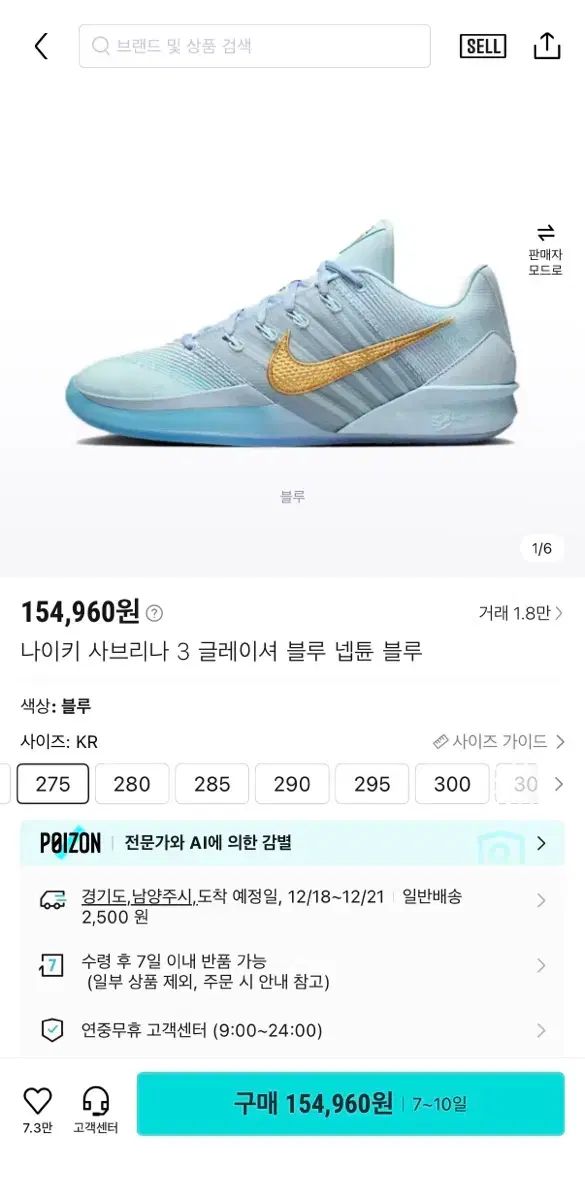View the 1.8만 transaction history (거래)
585x1200 pixels.
click(520, 613)
